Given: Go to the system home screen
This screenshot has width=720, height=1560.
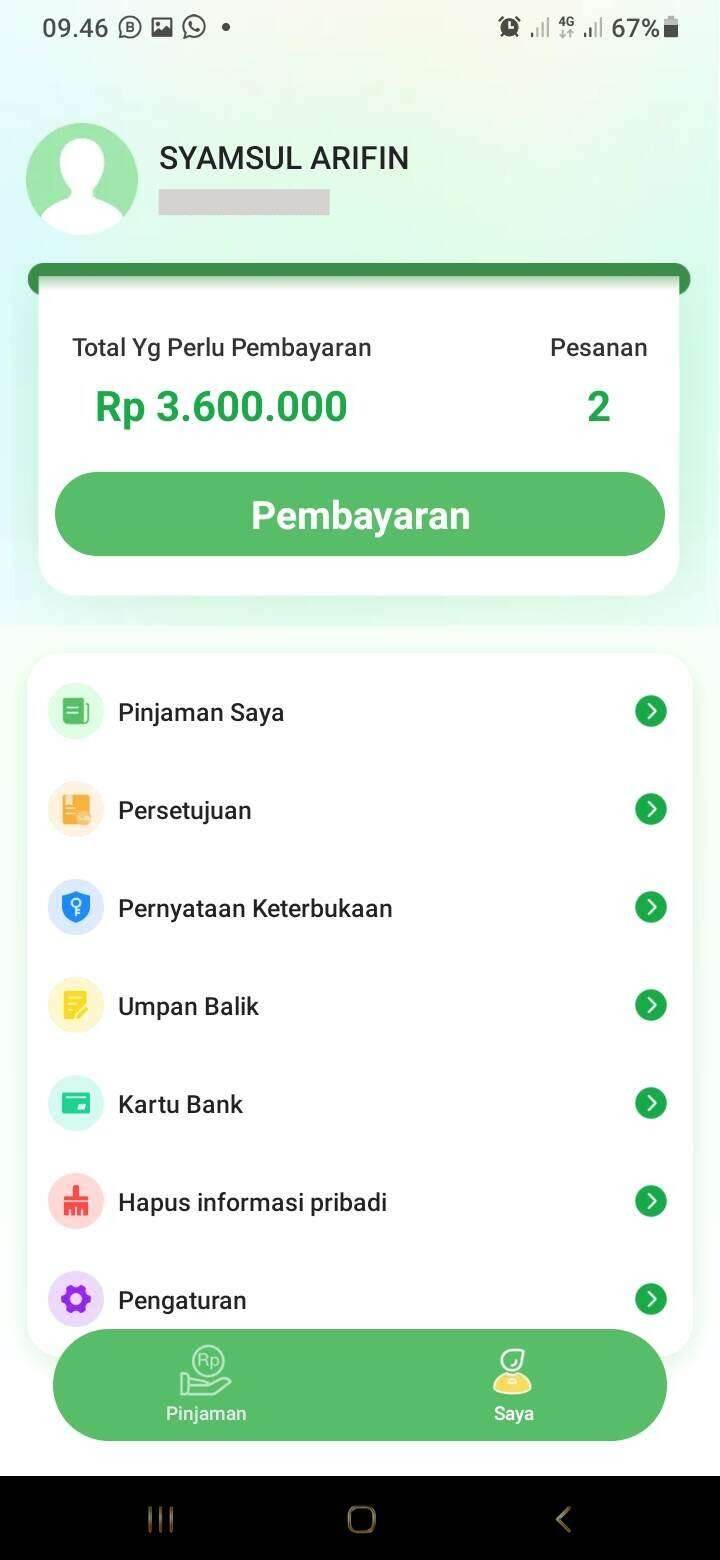Looking at the screenshot, I should coord(361,1520).
